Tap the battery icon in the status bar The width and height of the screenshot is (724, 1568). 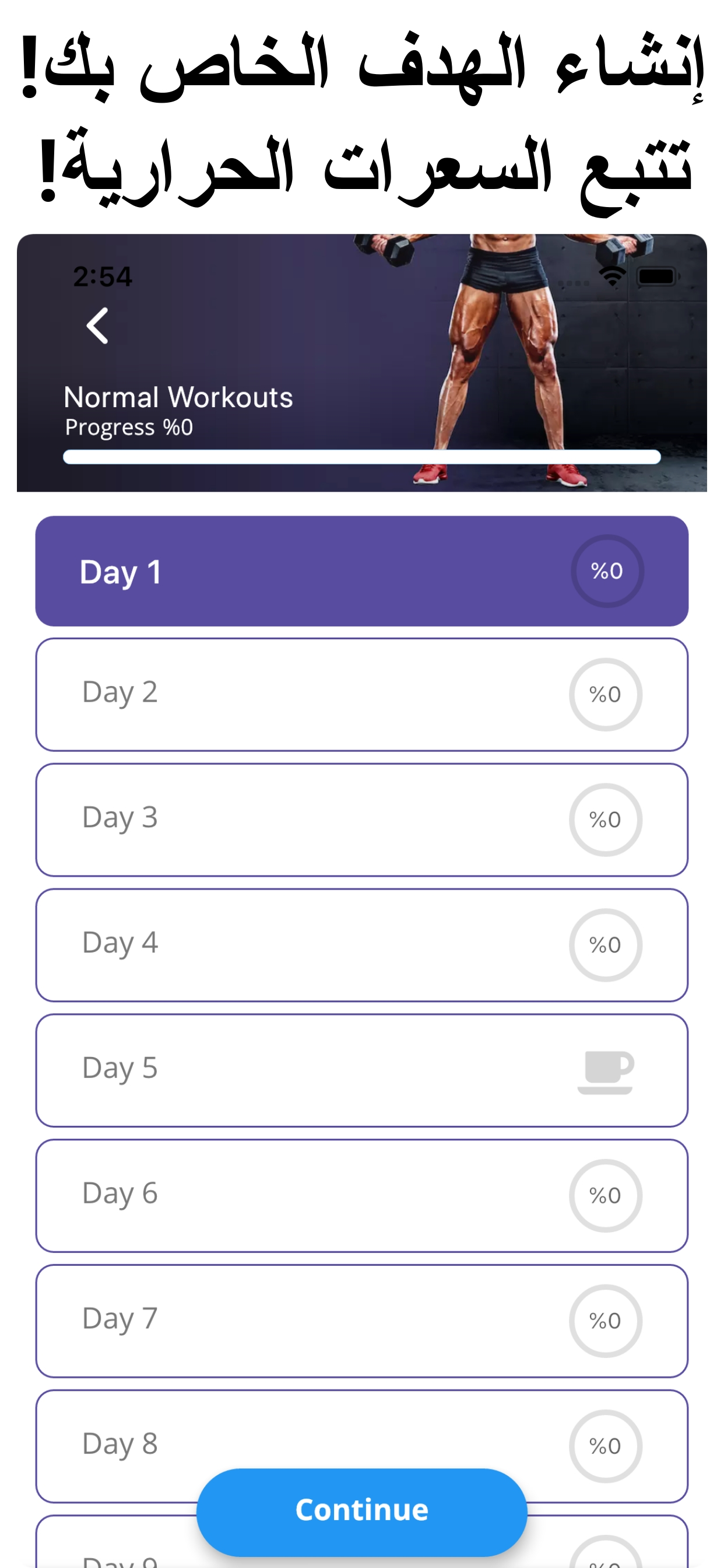coord(656,276)
